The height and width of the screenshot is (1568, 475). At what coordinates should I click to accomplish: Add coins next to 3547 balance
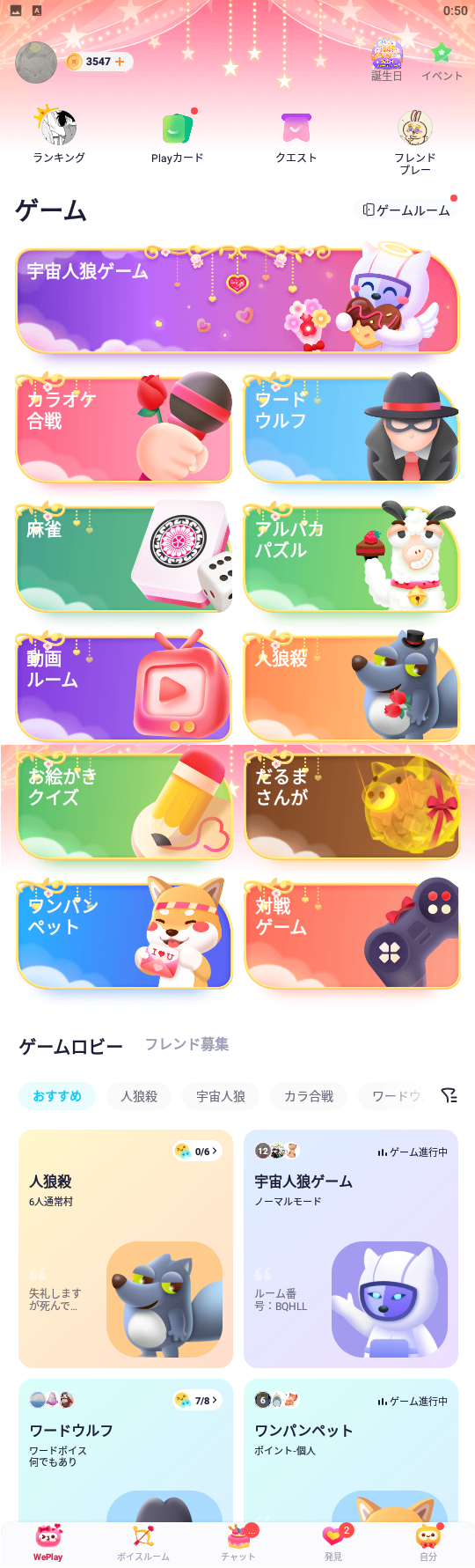tap(120, 62)
